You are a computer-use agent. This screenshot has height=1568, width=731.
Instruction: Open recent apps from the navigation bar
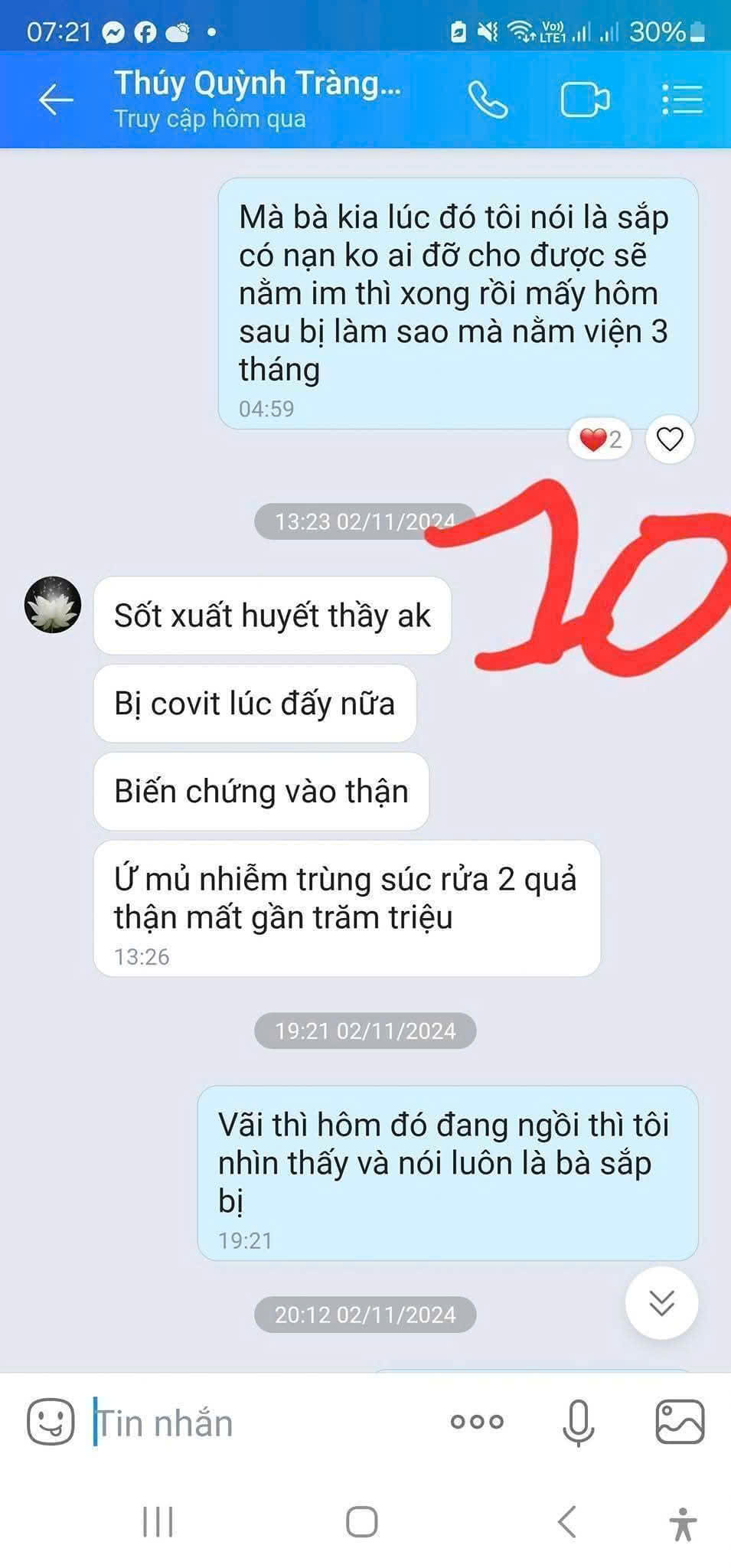(158, 1522)
